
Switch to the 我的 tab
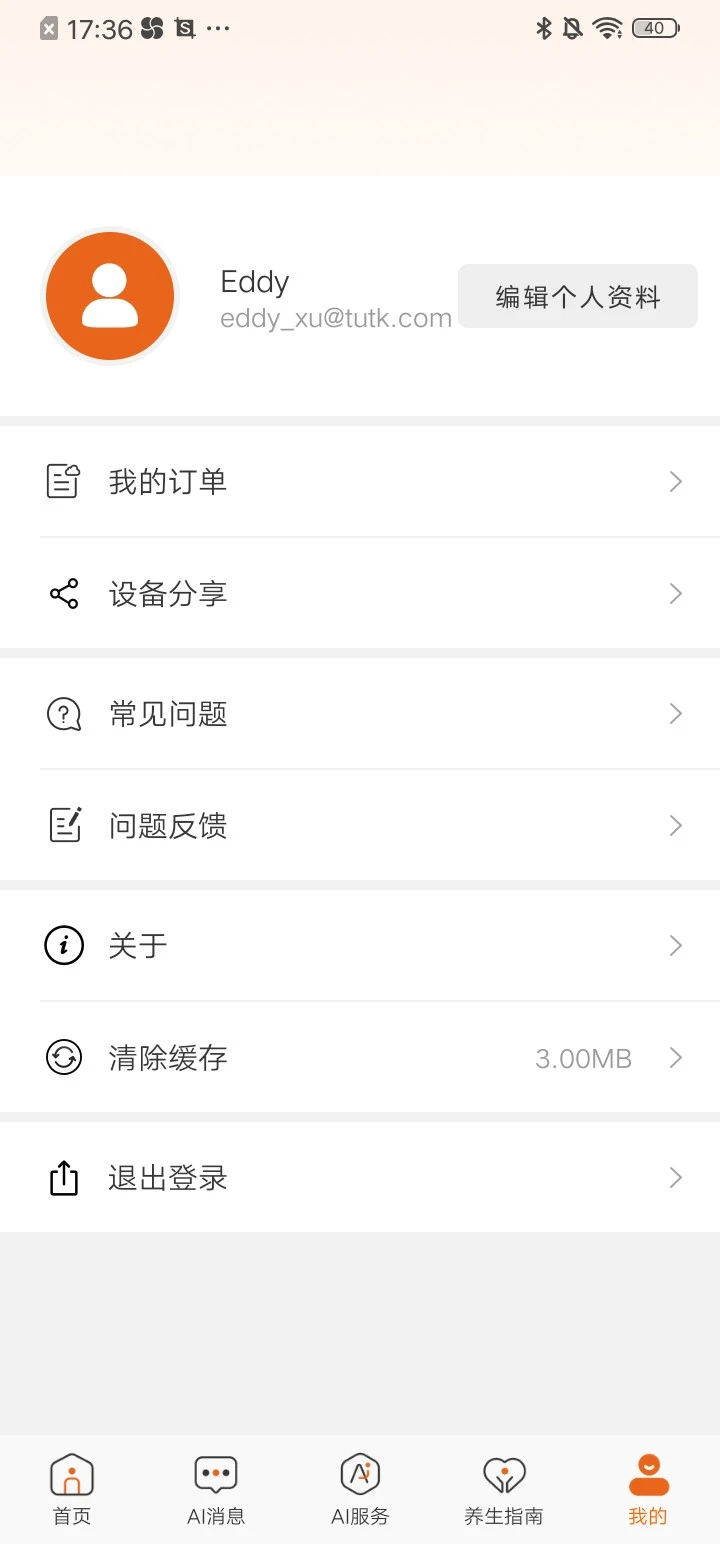tap(647, 1488)
